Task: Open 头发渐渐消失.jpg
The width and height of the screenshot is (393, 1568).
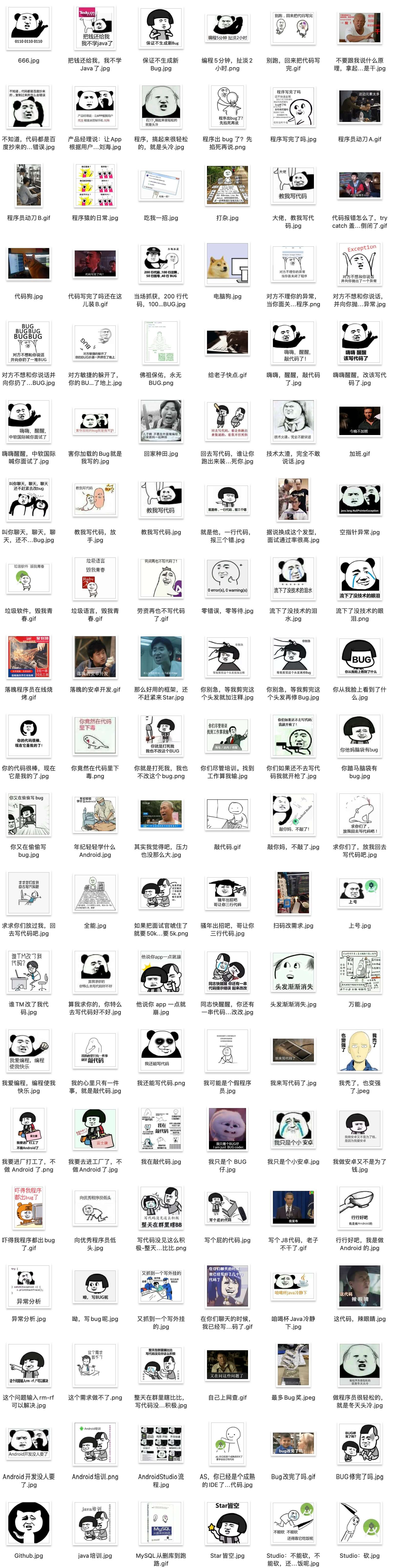Action: [293, 971]
